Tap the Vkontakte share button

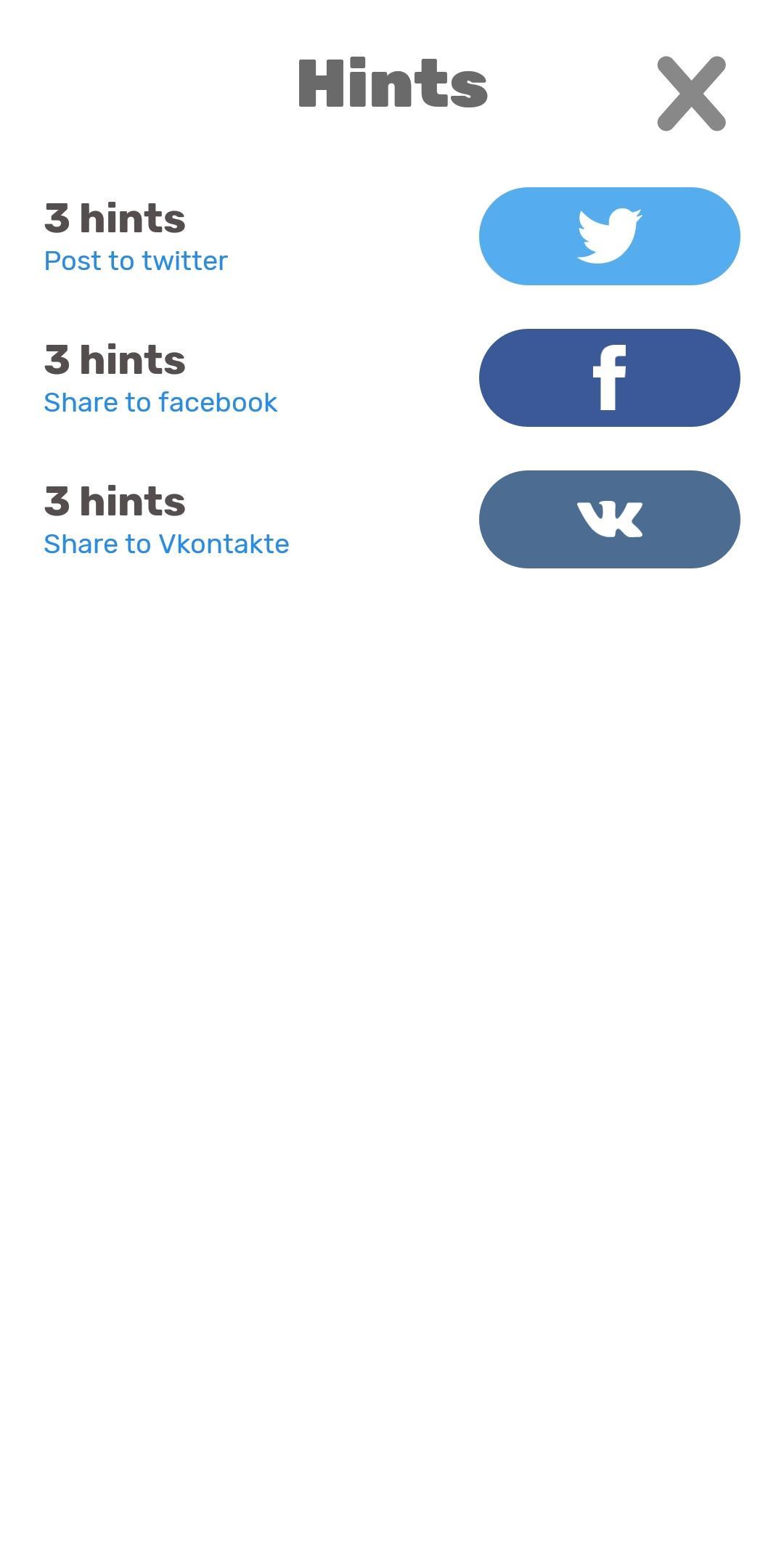(609, 519)
